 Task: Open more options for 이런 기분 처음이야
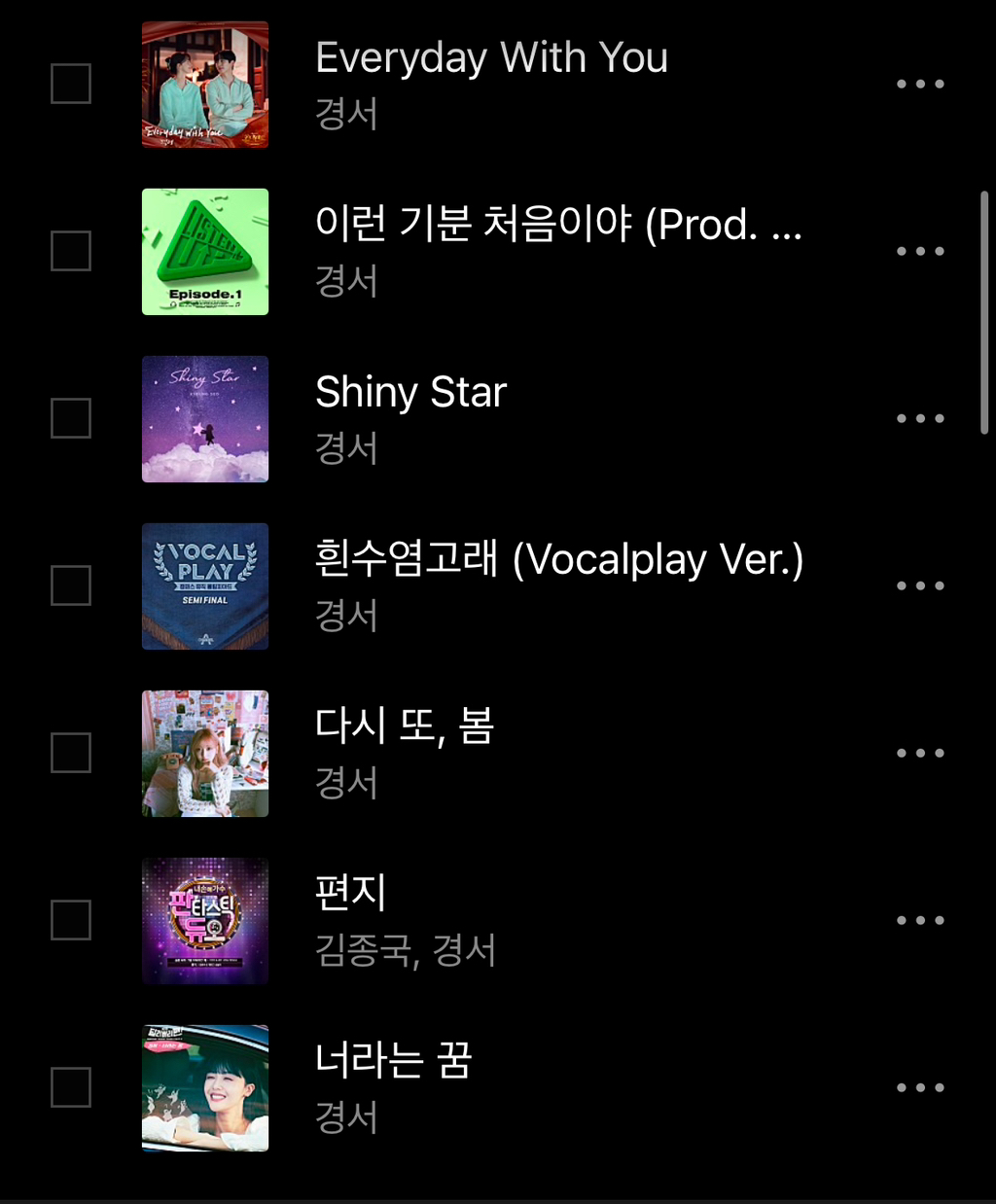920,251
